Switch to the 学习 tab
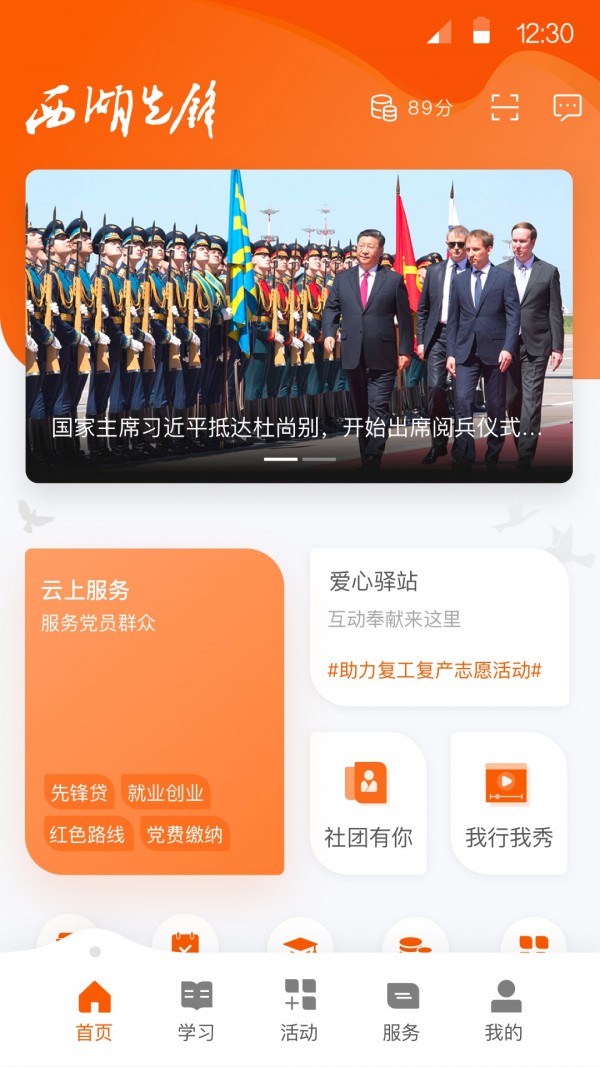The image size is (600, 1067). pyautogui.click(x=196, y=1010)
